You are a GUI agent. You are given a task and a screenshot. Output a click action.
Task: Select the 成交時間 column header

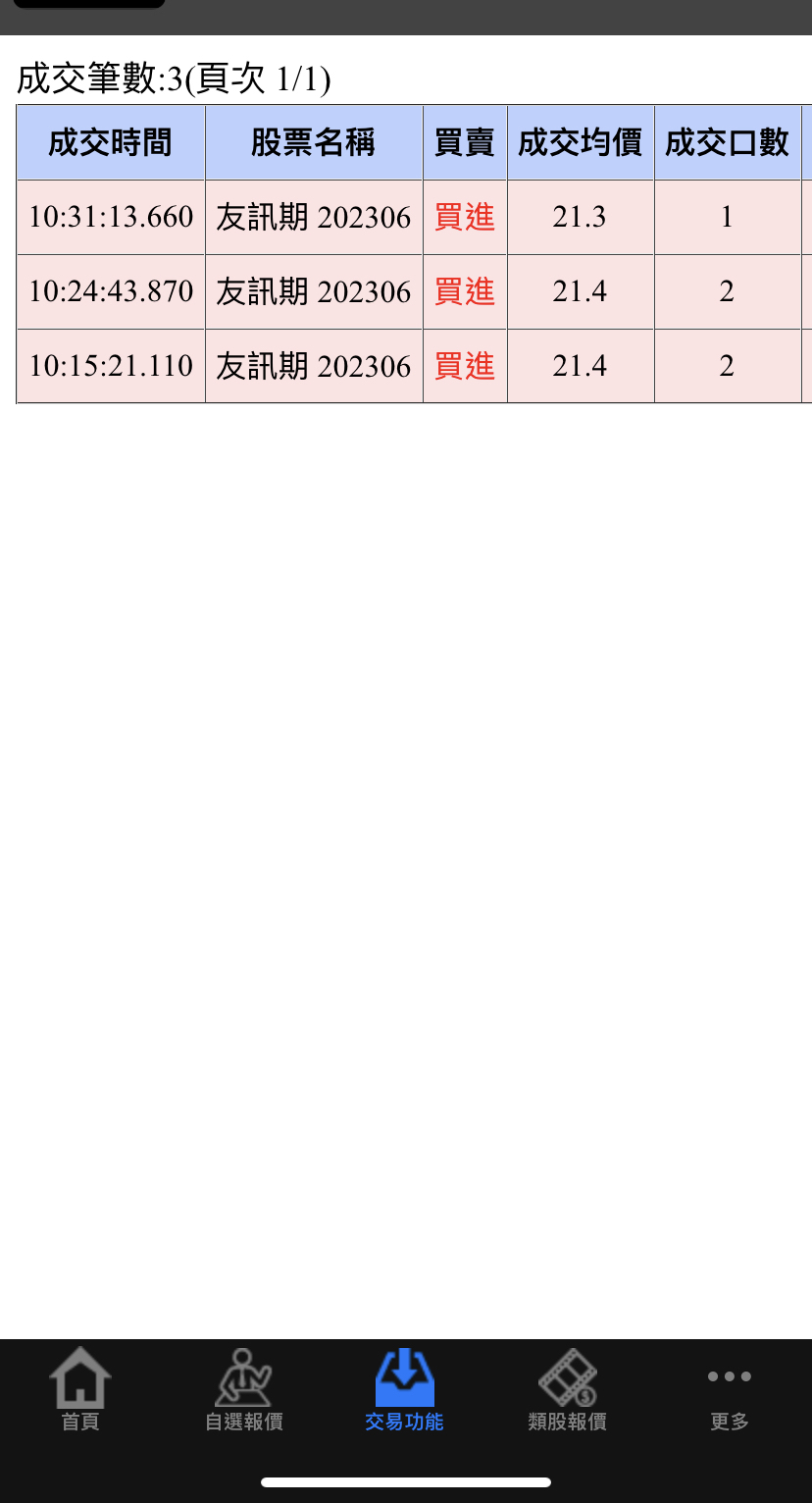point(109,141)
